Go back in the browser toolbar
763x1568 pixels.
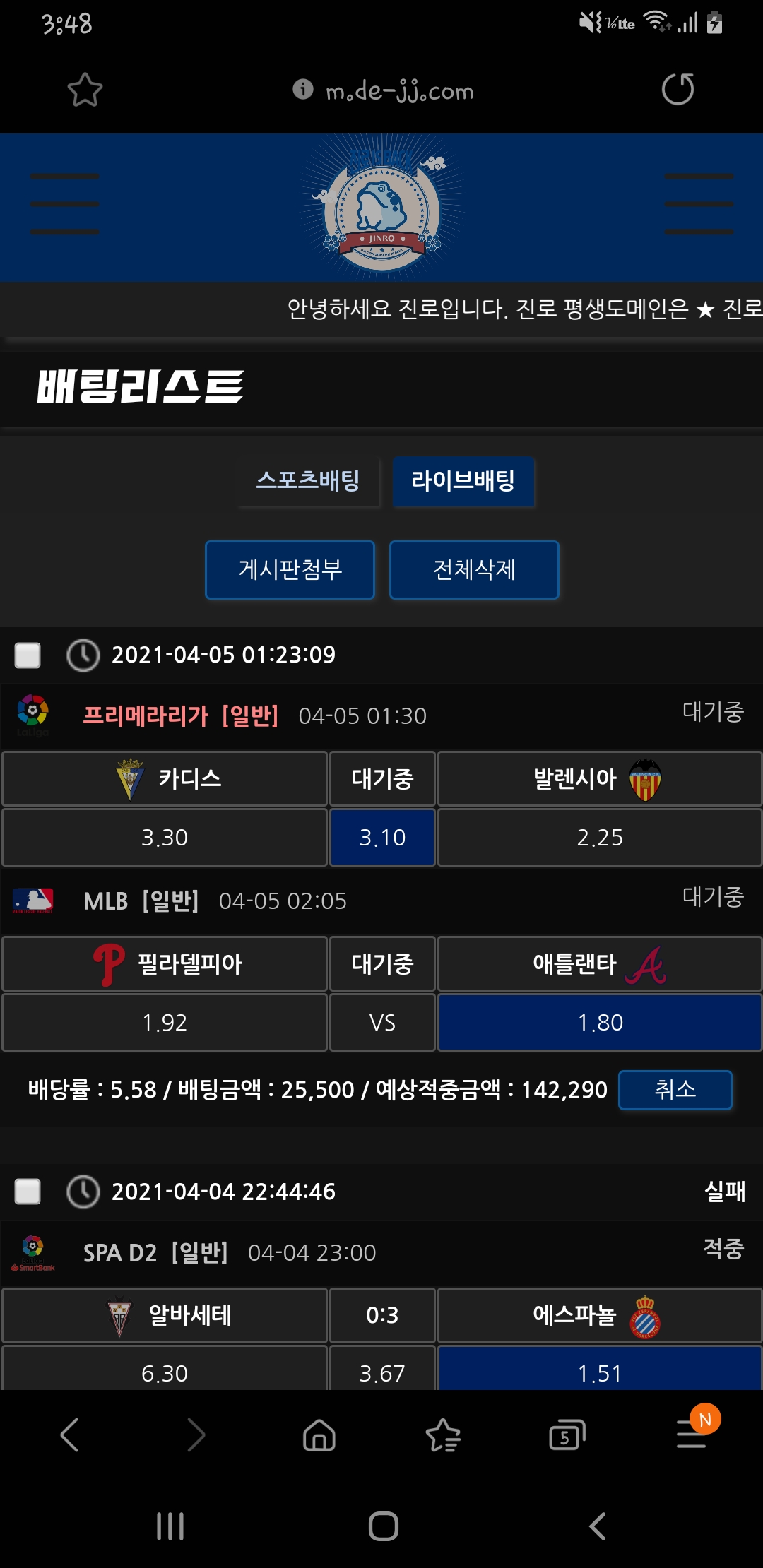pos(69,1435)
